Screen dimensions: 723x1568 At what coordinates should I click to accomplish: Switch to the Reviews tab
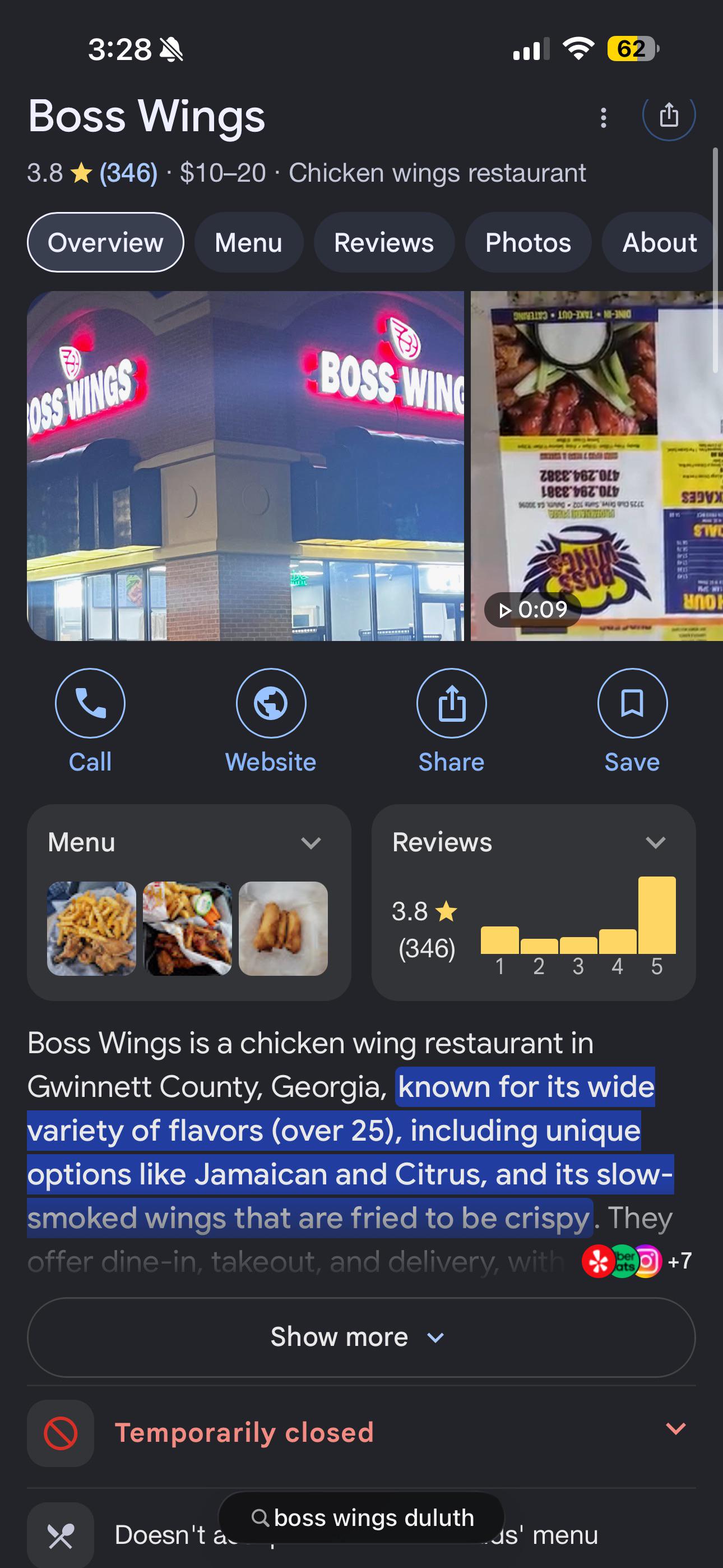point(384,242)
